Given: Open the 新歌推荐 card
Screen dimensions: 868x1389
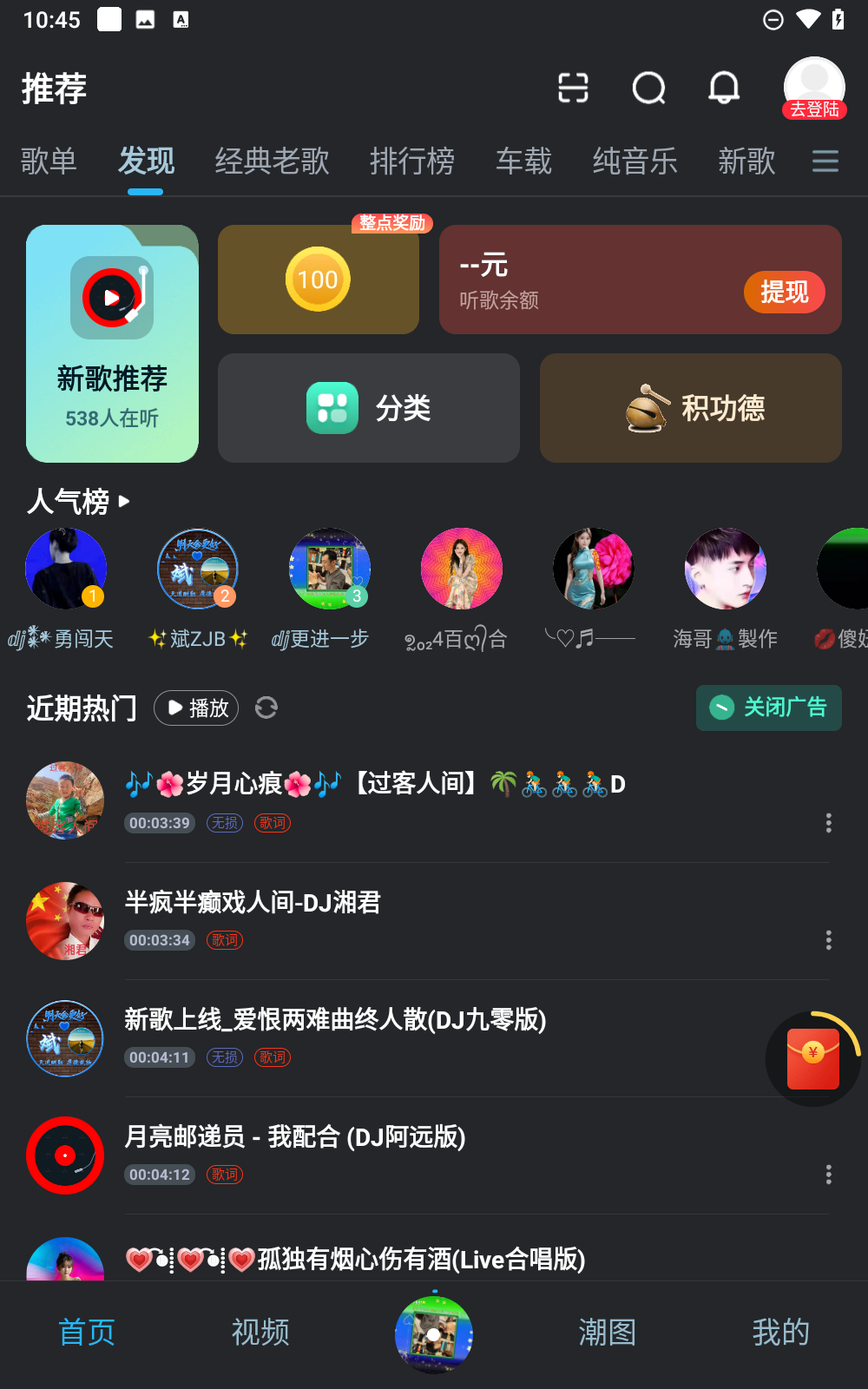Looking at the screenshot, I should [x=113, y=344].
